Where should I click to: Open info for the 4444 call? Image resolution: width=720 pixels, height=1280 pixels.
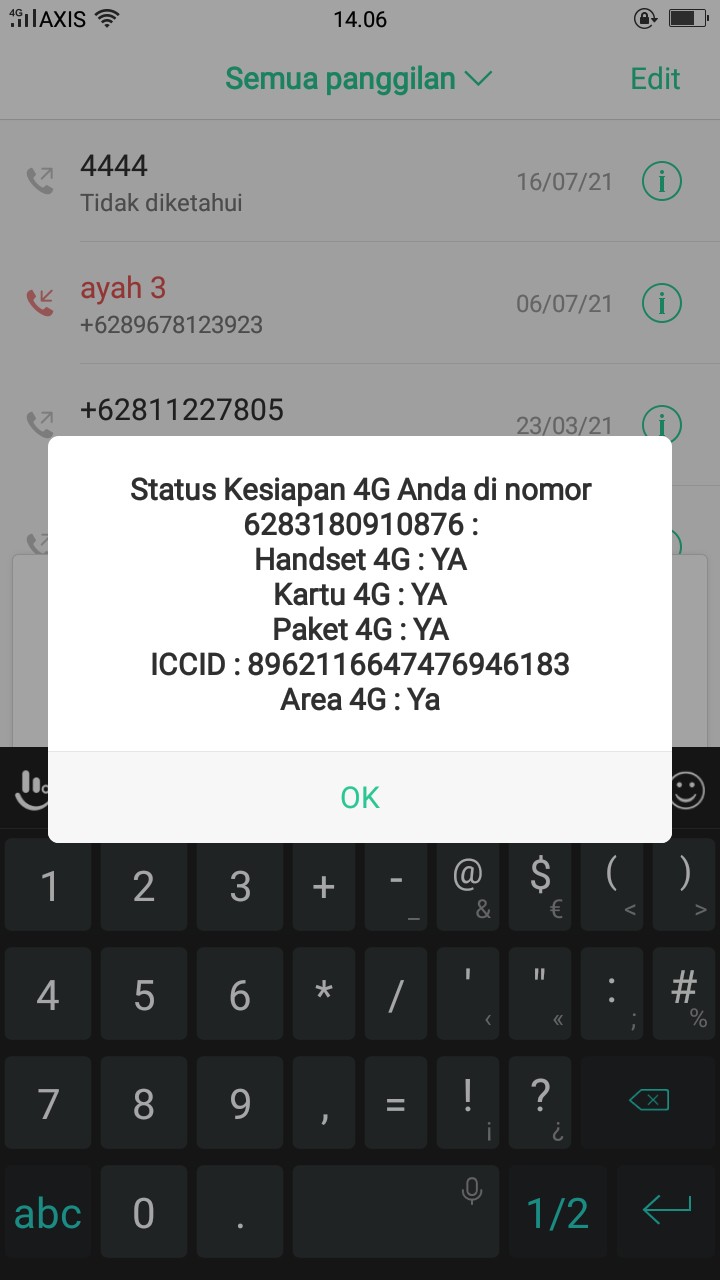(661, 182)
